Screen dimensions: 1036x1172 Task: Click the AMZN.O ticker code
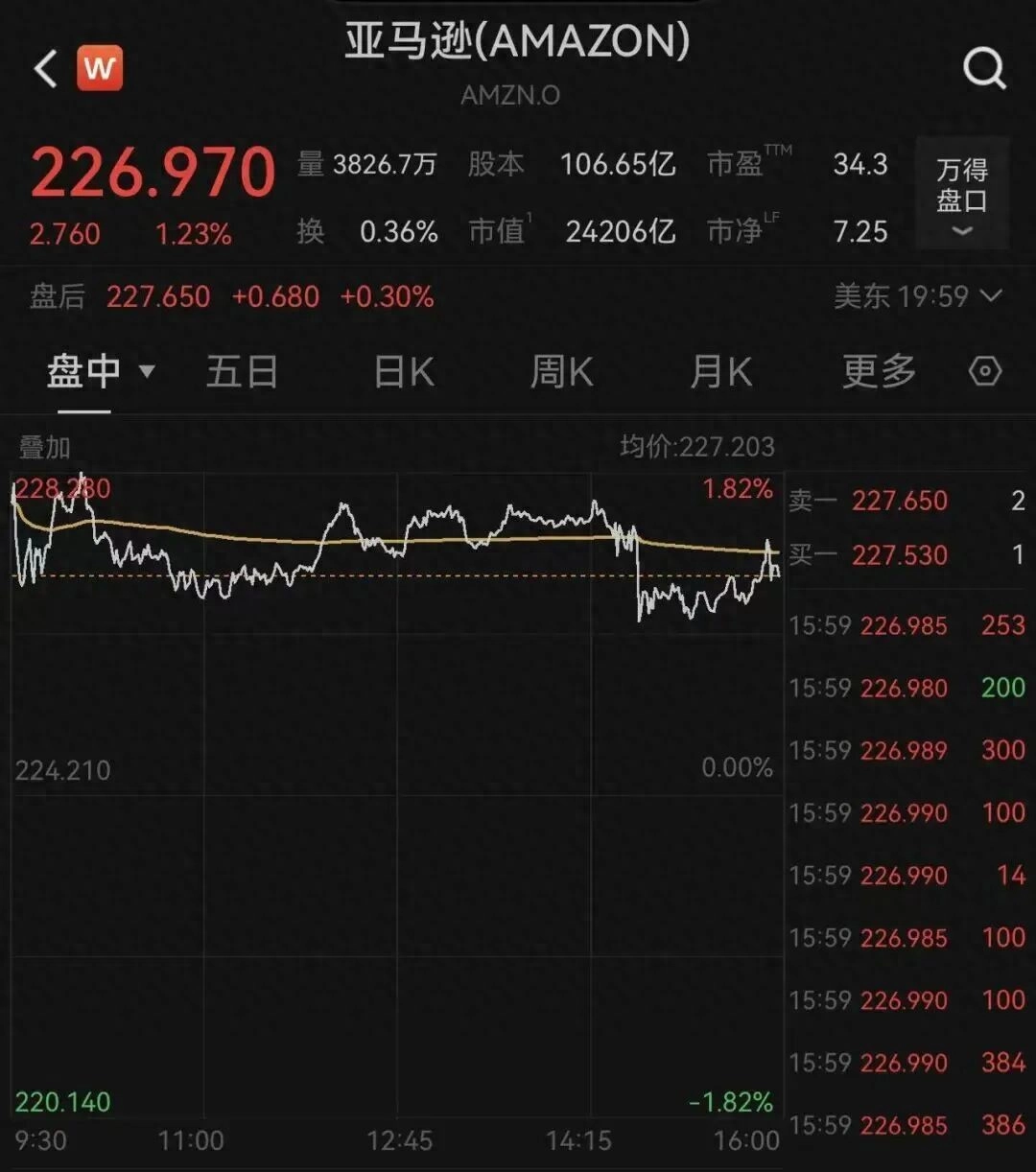point(511,95)
